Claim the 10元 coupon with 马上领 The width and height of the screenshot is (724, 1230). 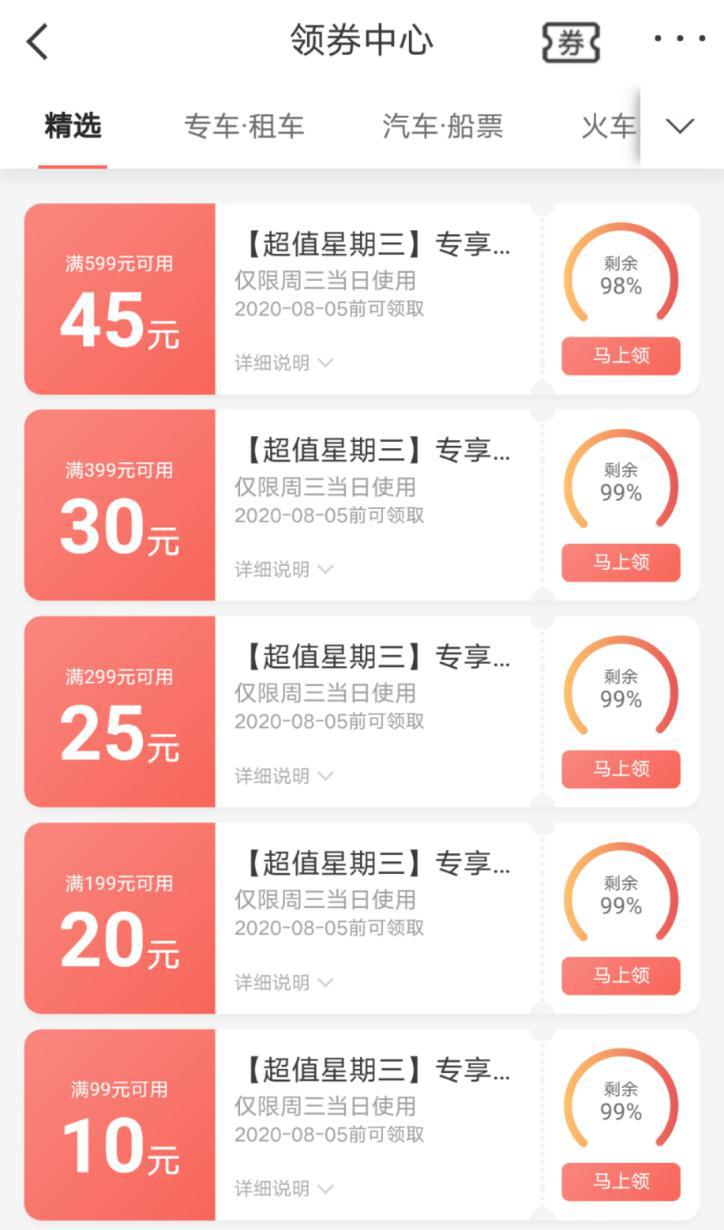(x=620, y=1181)
